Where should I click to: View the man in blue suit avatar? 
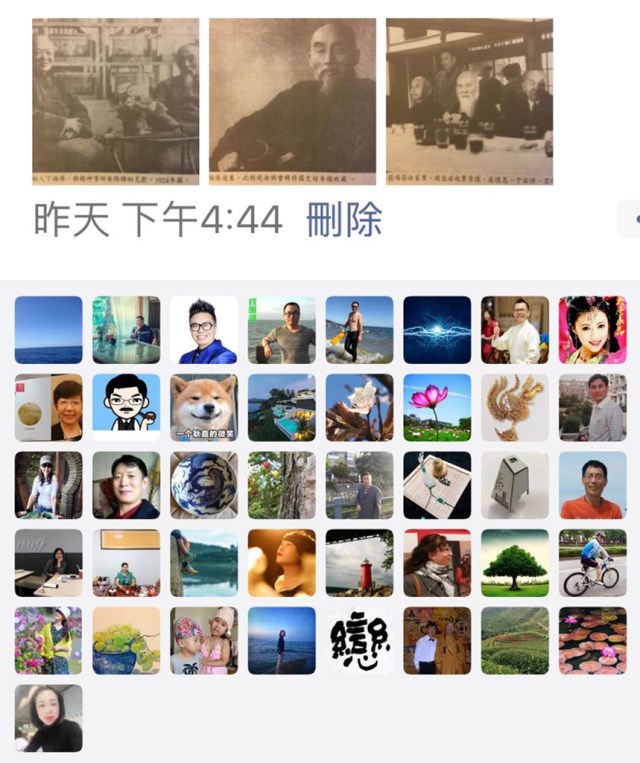click(x=204, y=330)
